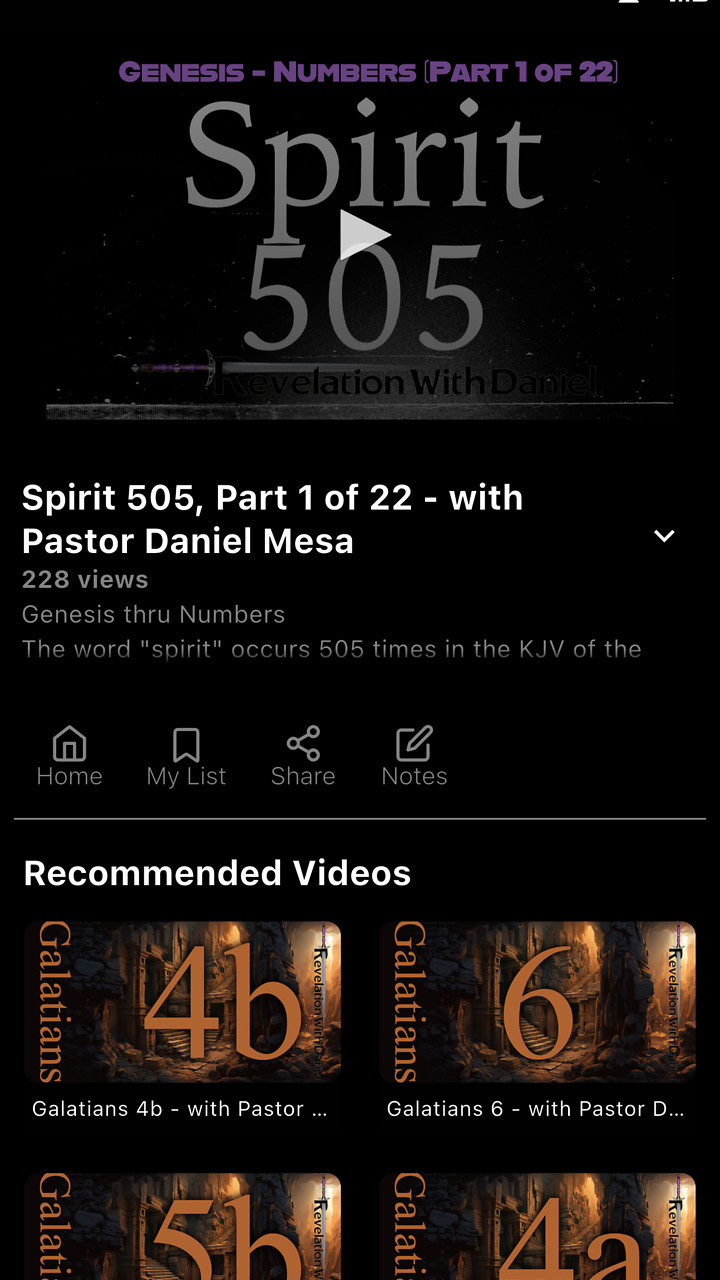
Task: Open the Galatians 6 video thumbnail
Action: click(538, 1000)
